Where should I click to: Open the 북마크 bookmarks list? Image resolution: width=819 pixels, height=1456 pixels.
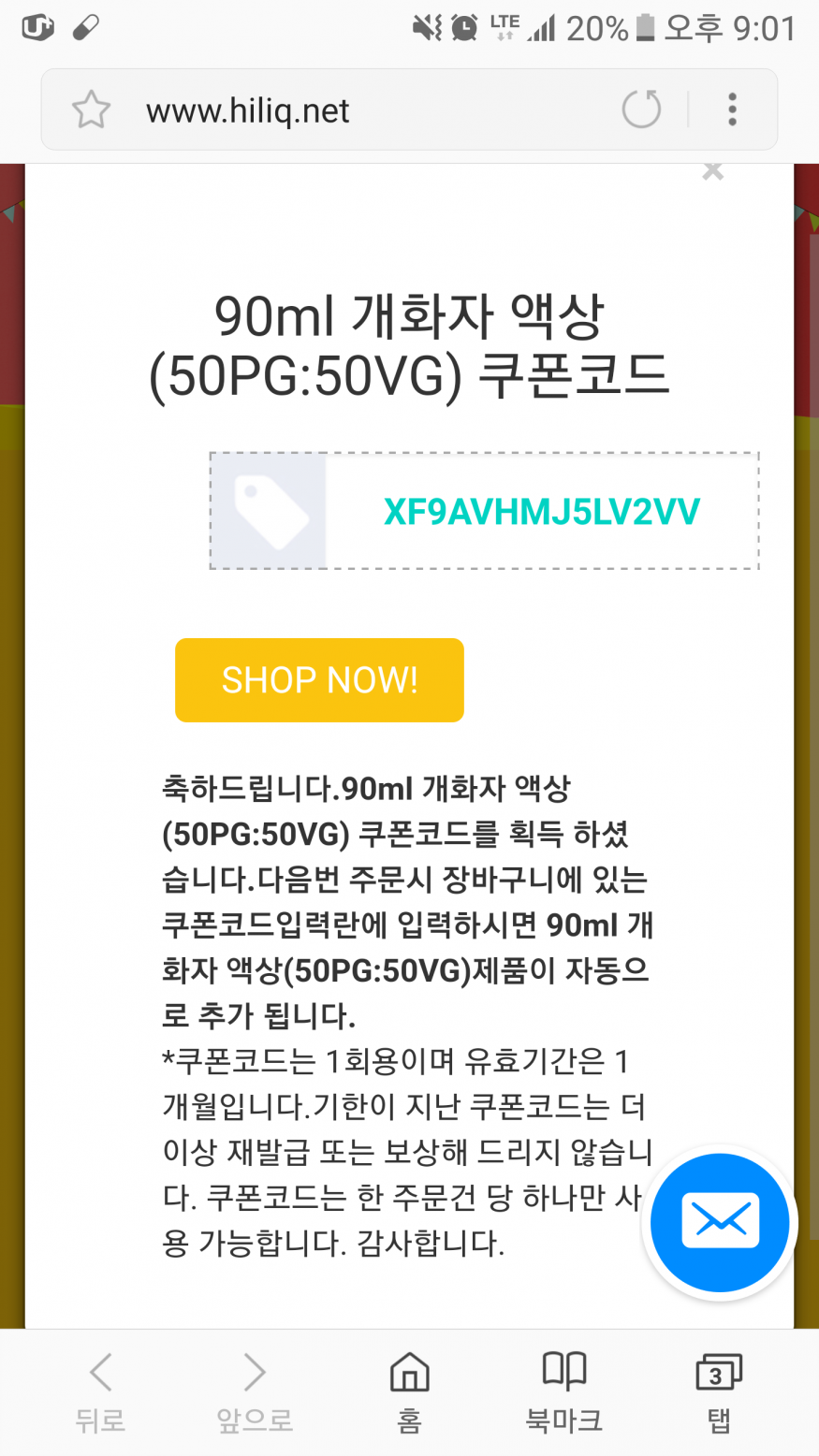(x=563, y=1391)
